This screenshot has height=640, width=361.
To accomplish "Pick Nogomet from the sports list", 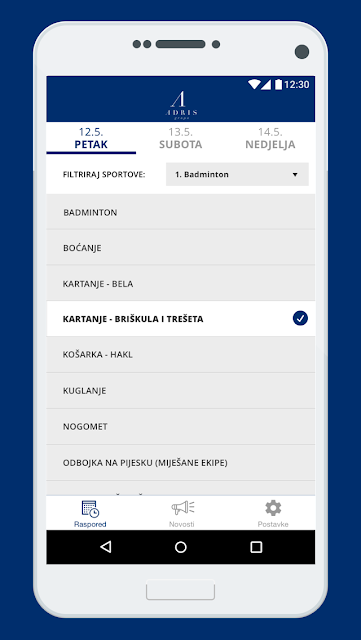I will point(180,427).
